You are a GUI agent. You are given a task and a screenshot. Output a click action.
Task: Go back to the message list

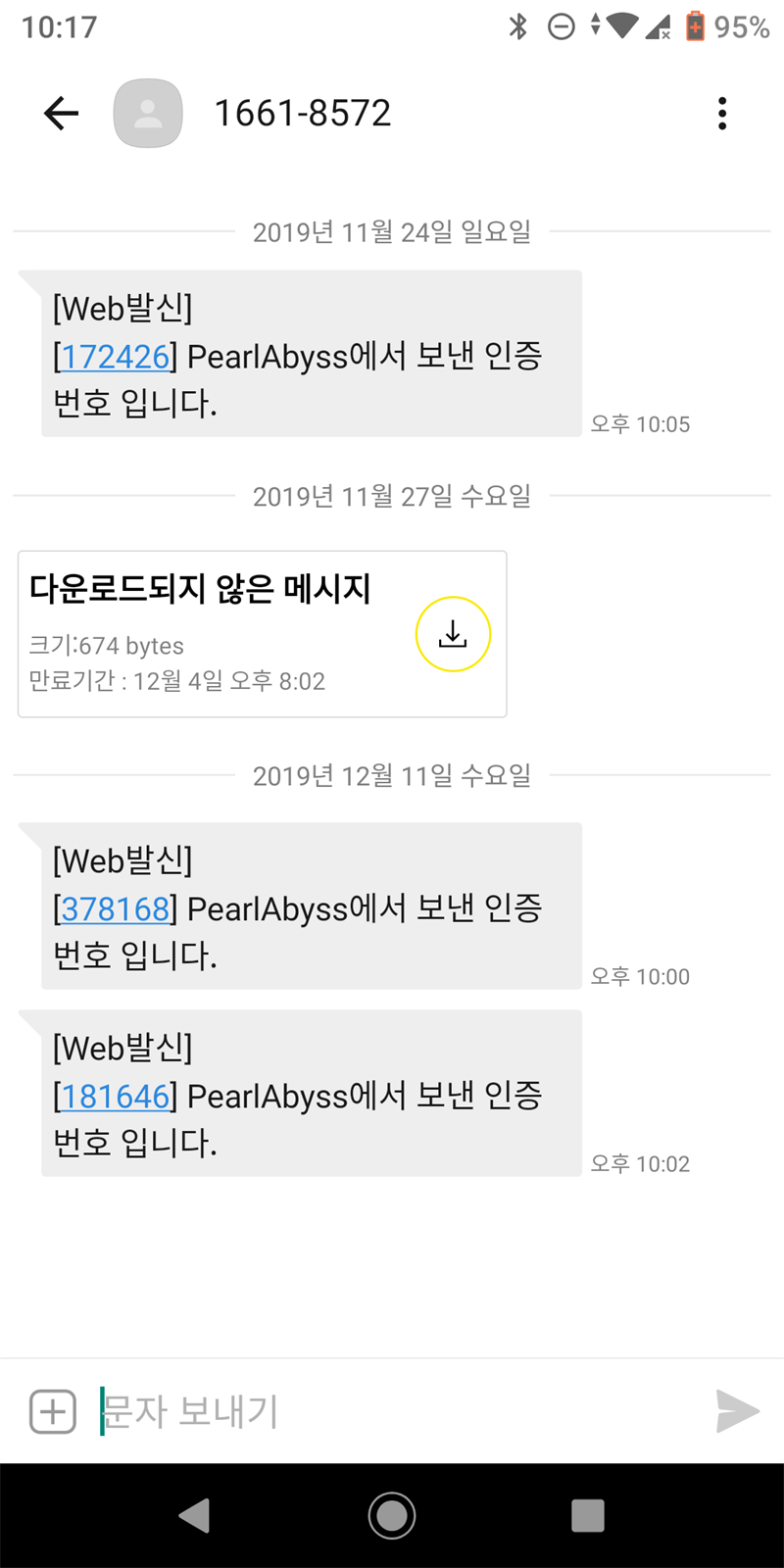(61, 114)
